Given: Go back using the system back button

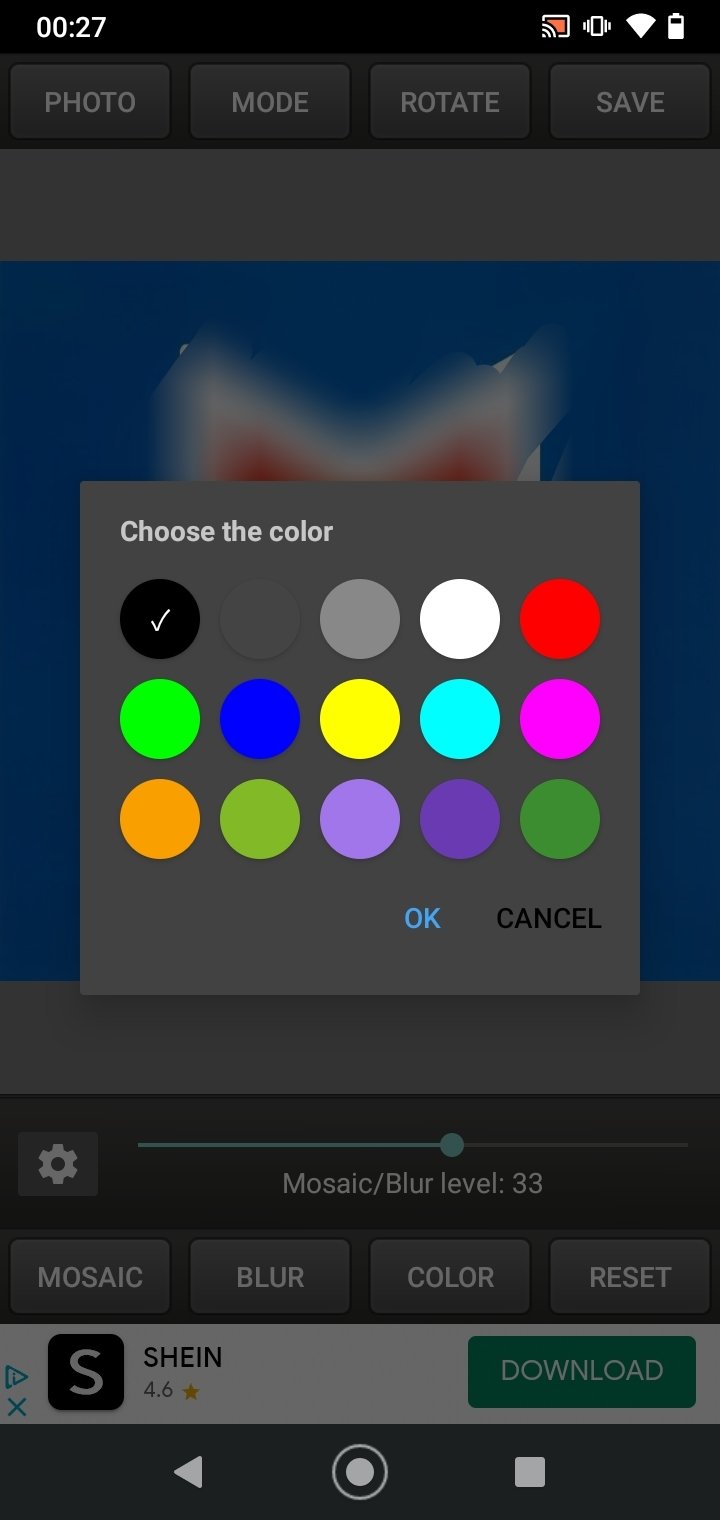Looking at the screenshot, I should tap(188, 1471).
